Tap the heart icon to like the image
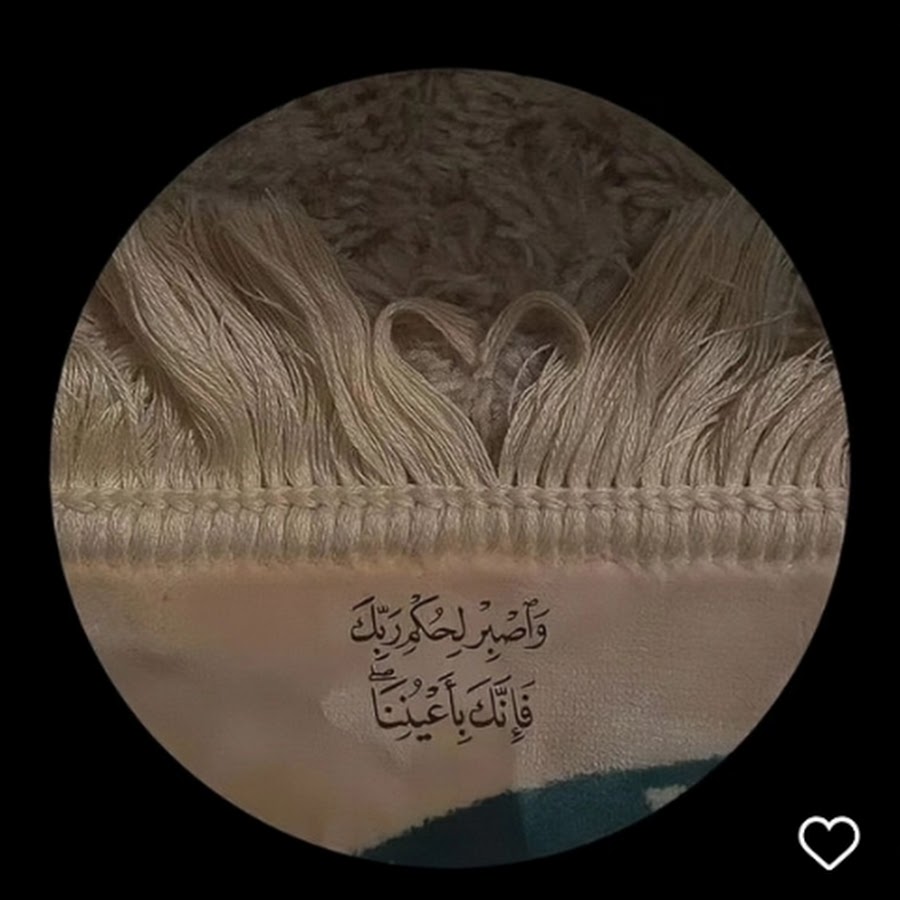This screenshot has height=900, width=900. coord(829,842)
